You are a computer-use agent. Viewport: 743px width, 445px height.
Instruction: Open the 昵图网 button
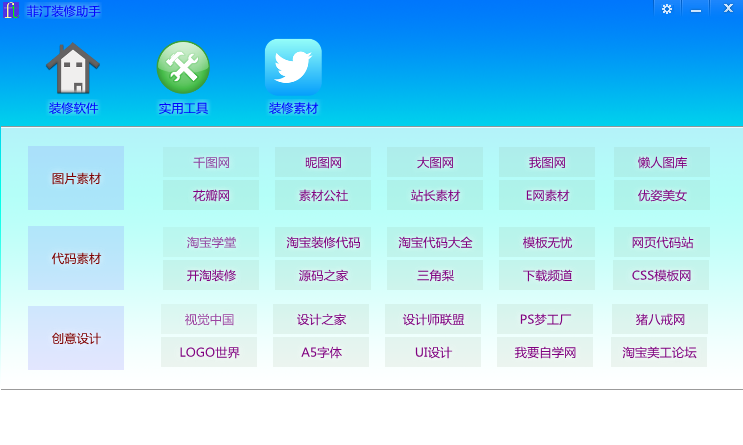point(323,162)
